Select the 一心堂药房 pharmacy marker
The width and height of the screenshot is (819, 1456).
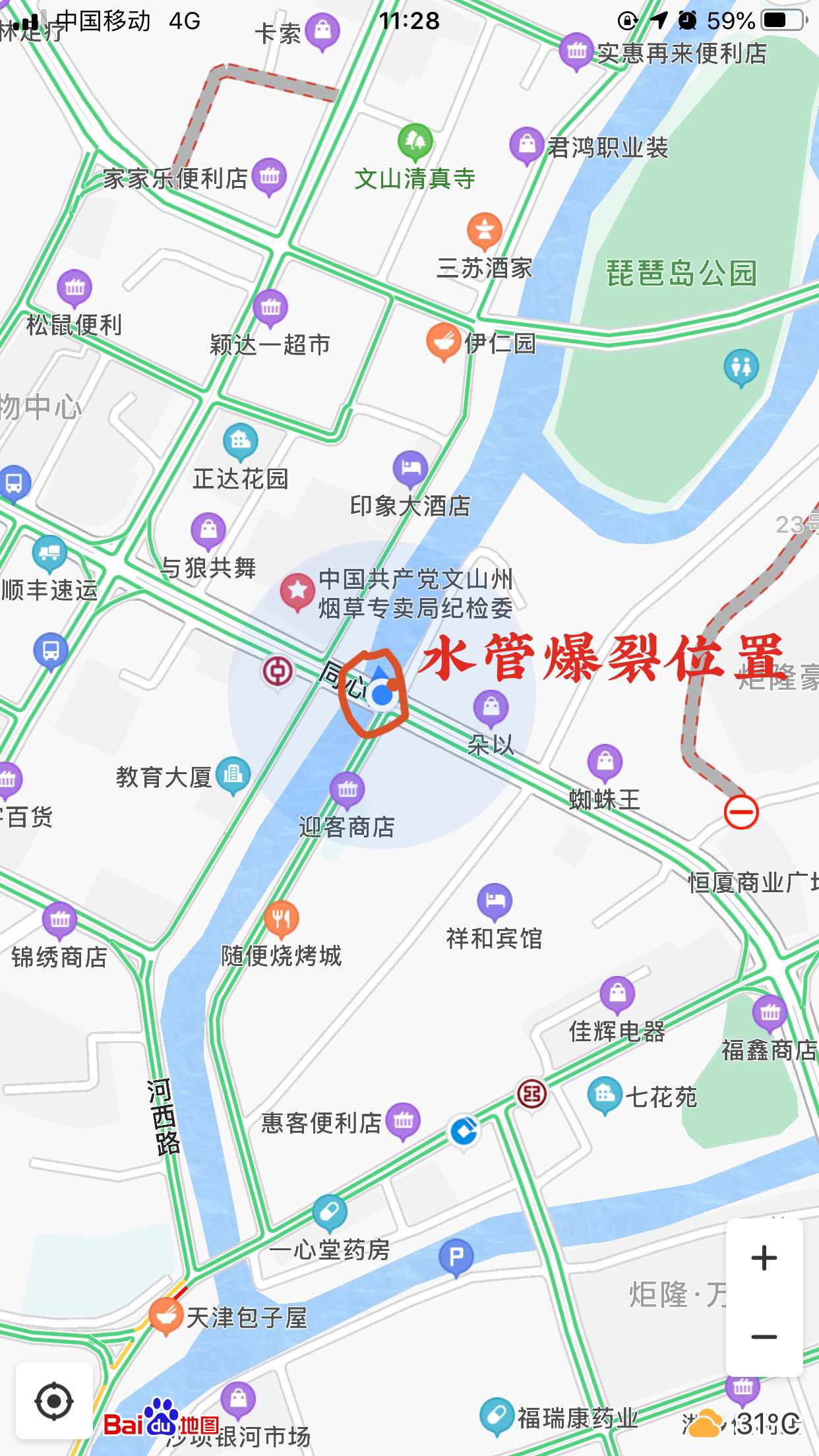[x=329, y=1212]
